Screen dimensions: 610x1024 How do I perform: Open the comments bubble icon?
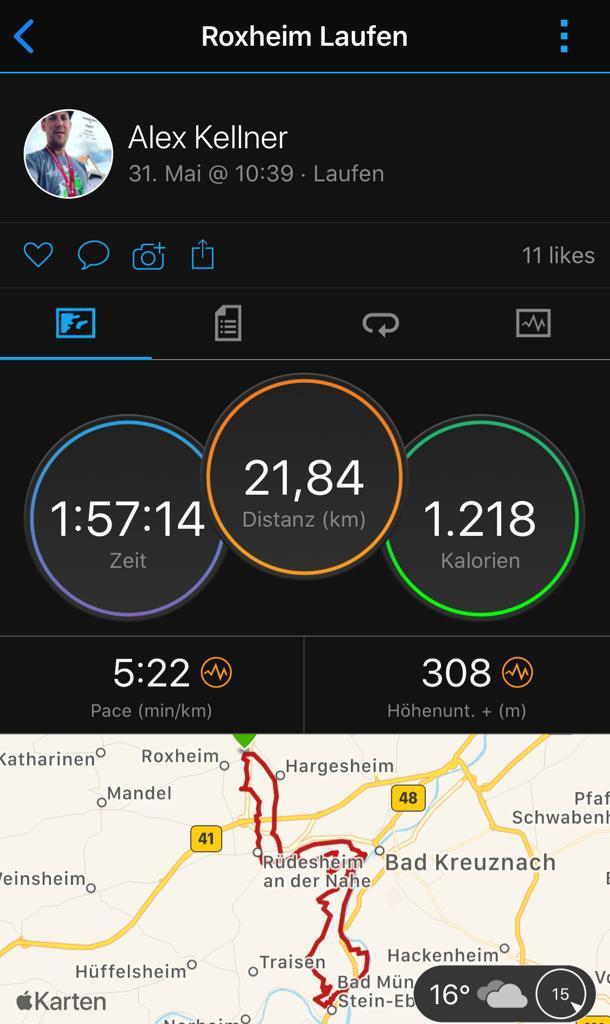click(x=93, y=255)
